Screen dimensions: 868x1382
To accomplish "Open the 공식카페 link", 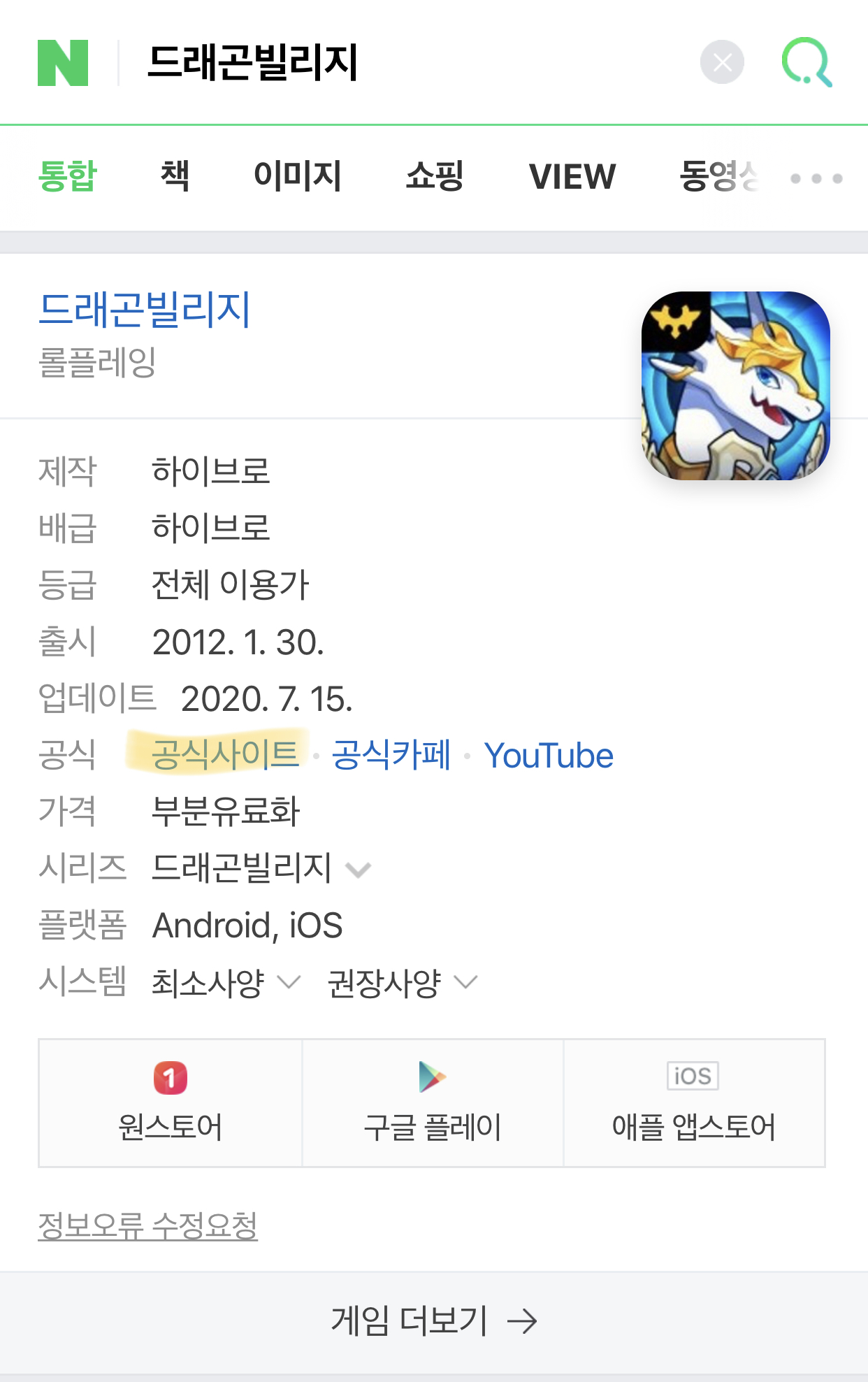I will (x=391, y=754).
